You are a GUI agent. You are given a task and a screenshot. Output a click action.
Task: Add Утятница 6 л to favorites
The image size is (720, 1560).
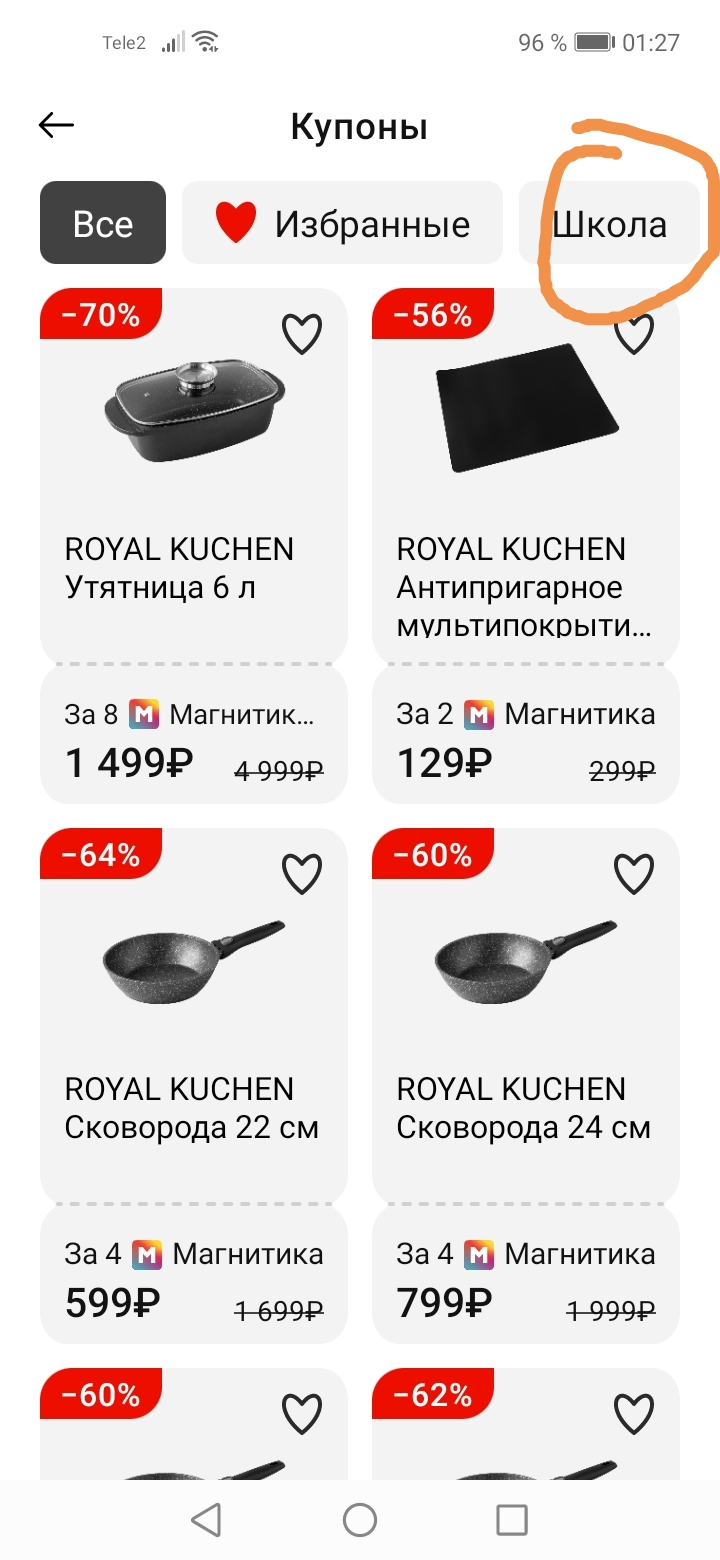pos(302,334)
